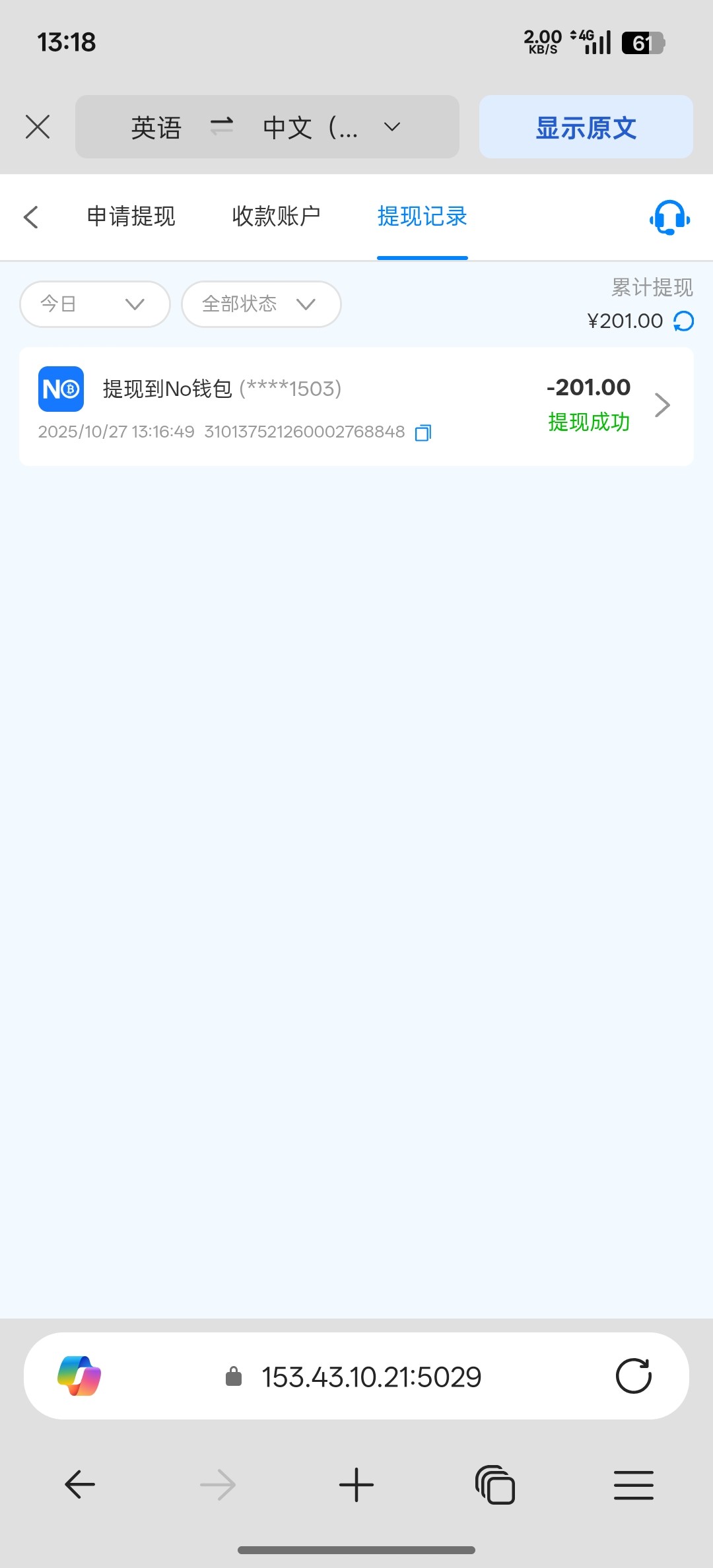Switch to the 收款账户 tab
Image resolution: width=713 pixels, height=1568 pixels.
[x=276, y=216]
